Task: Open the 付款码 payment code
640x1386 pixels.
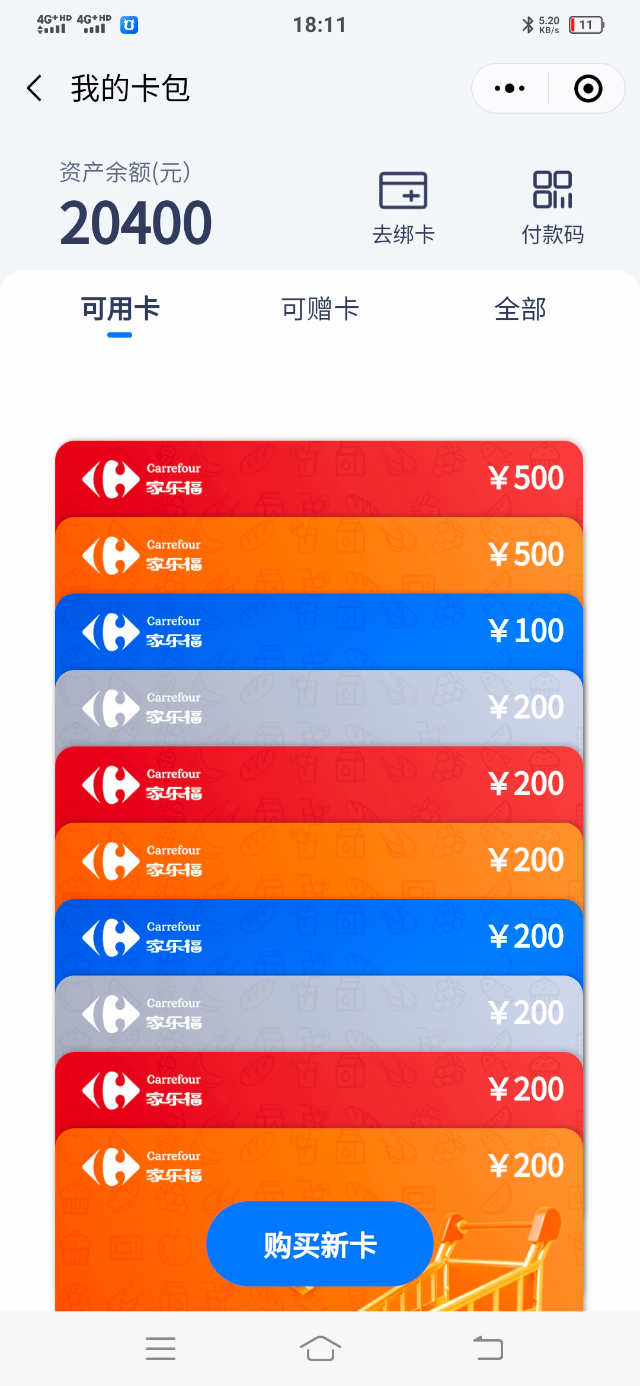Action: click(x=552, y=208)
